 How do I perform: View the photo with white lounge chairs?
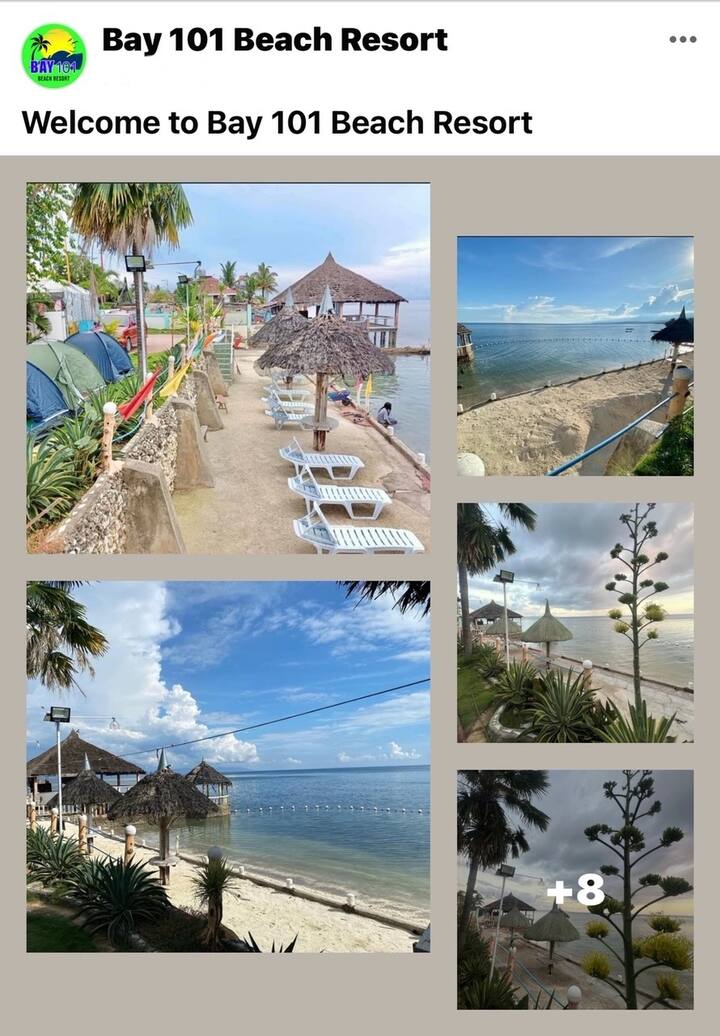tap(228, 368)
